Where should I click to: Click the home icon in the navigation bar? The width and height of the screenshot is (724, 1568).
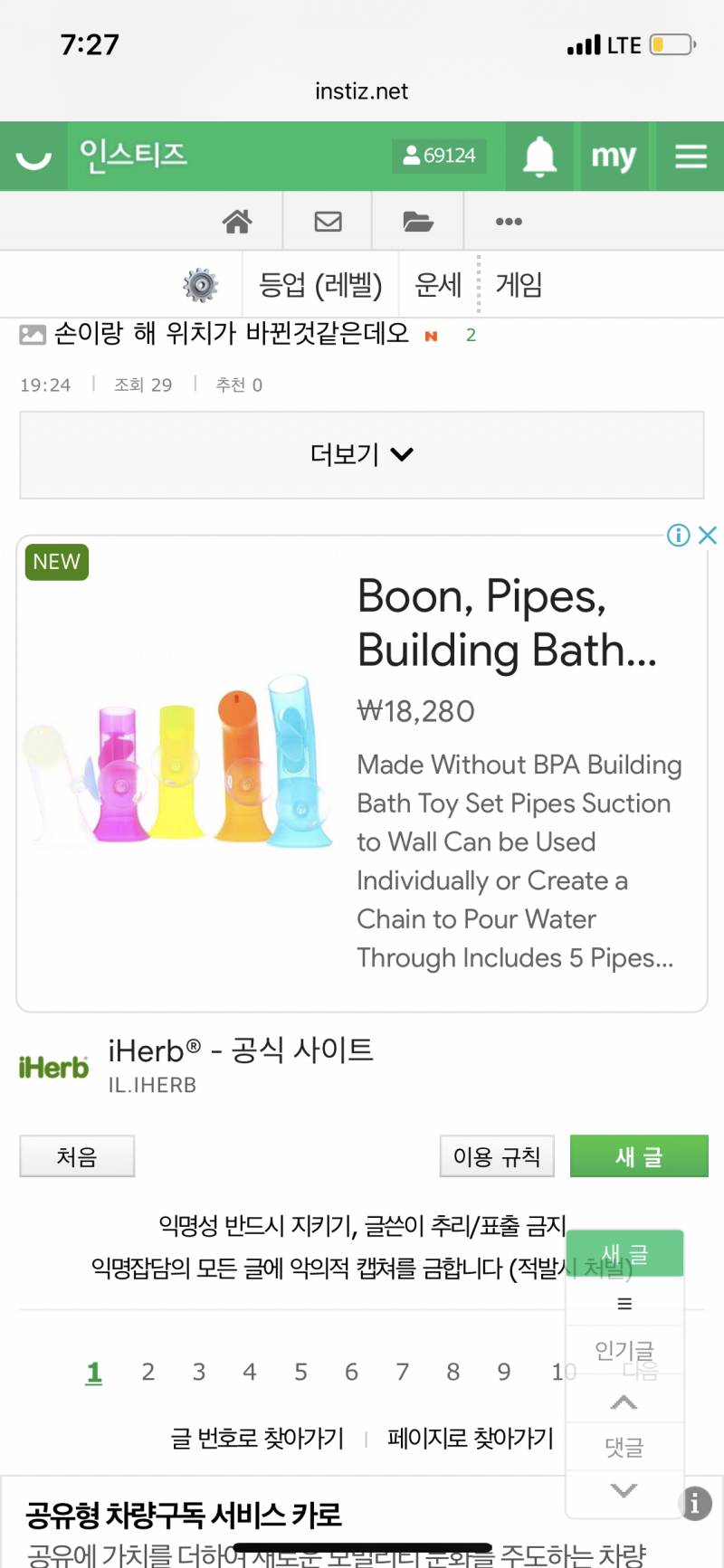[238, 220]
